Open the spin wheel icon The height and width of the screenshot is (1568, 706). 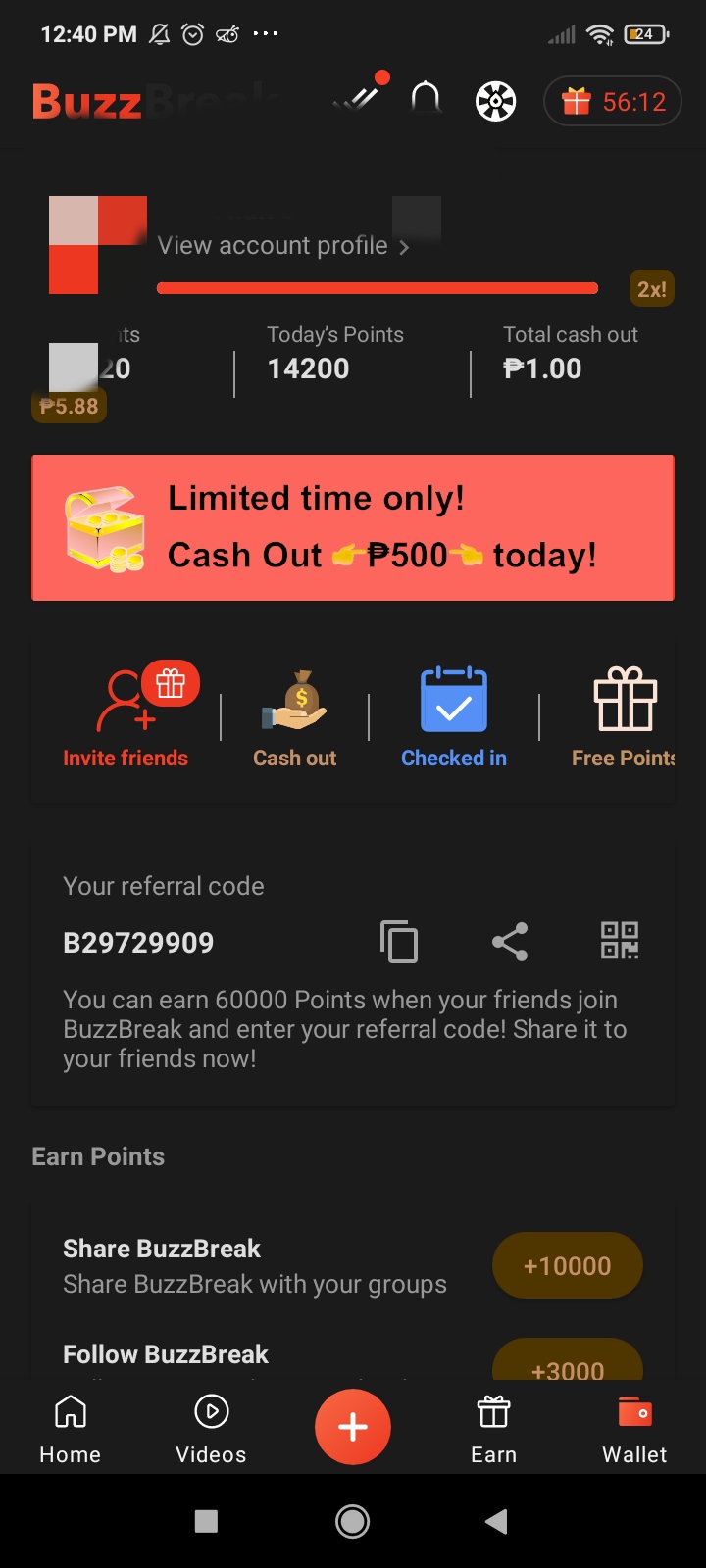point(496,101)
